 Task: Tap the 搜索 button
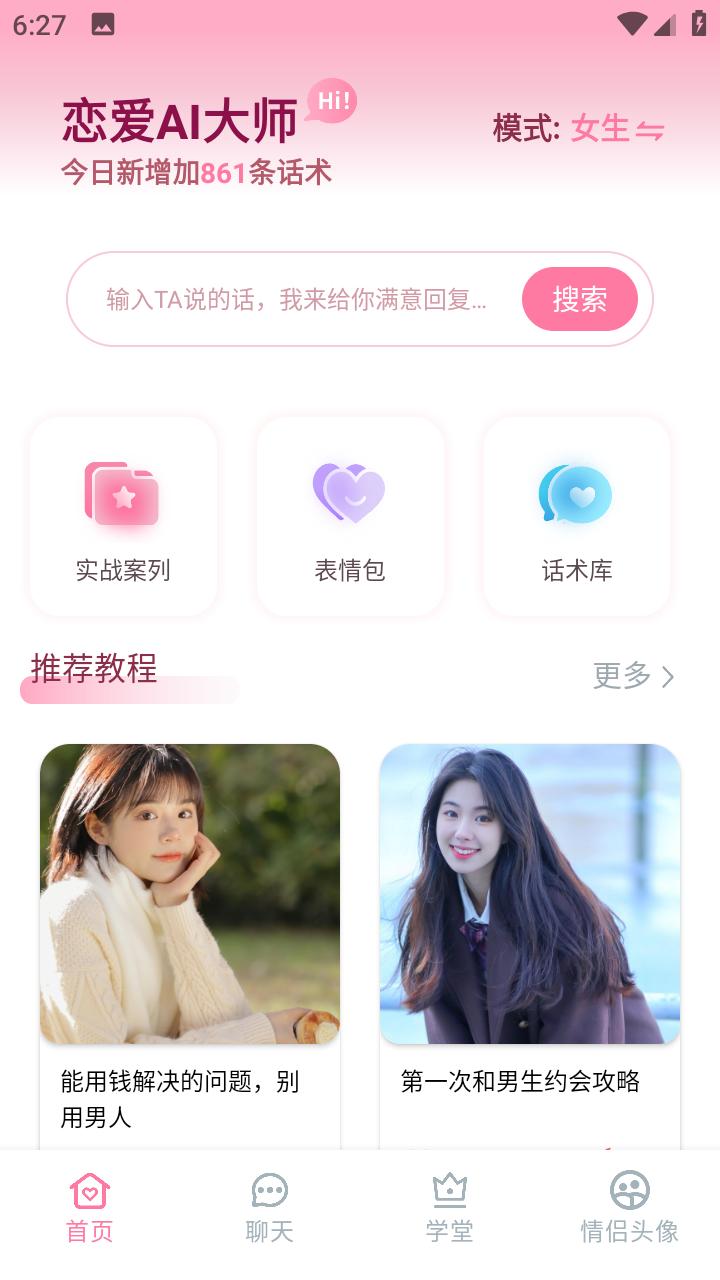pyautogui.click(x=579, y=299)
